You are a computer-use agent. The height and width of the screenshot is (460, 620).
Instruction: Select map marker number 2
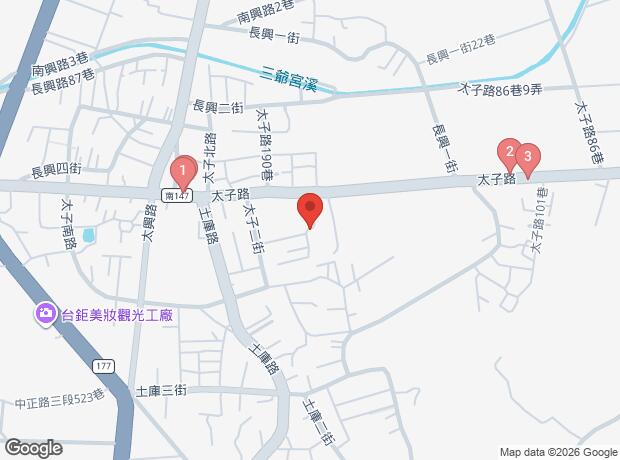tap(510, 154)
